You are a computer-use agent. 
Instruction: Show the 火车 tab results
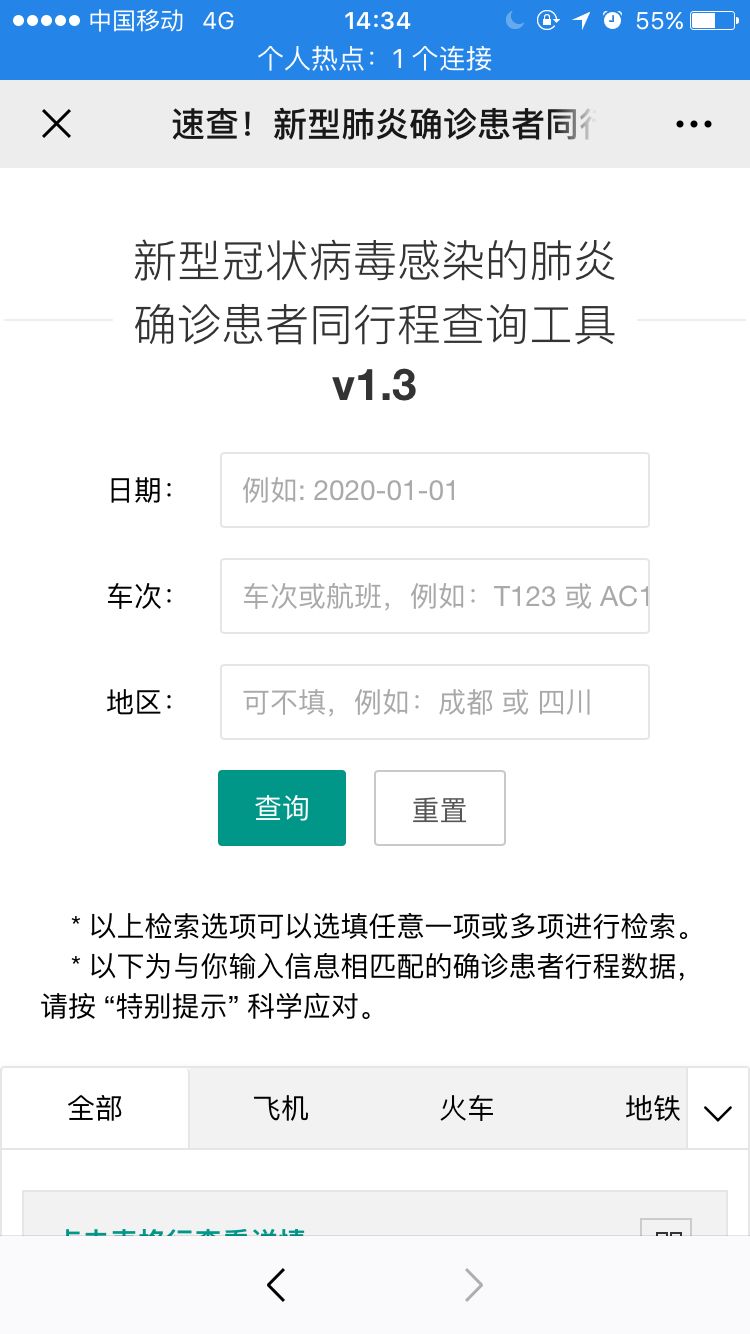467,1108
